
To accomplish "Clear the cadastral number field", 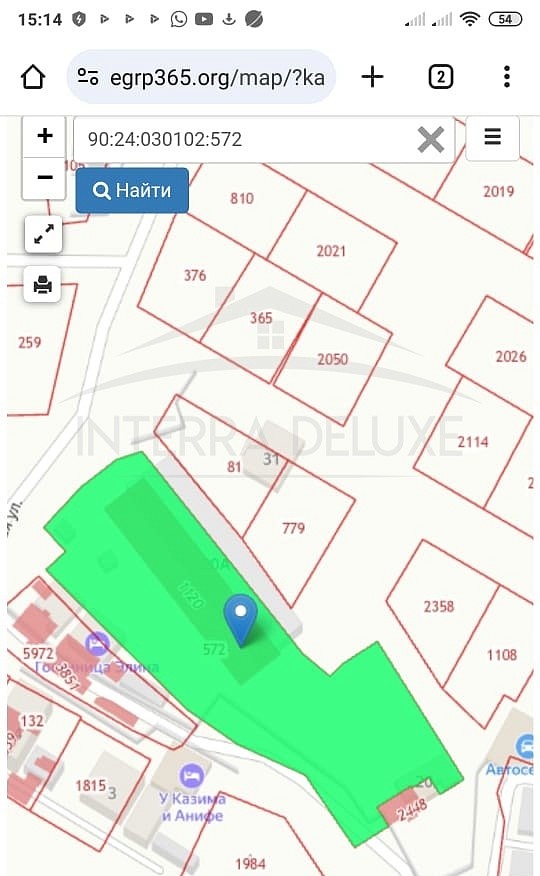I will (431, 140).
